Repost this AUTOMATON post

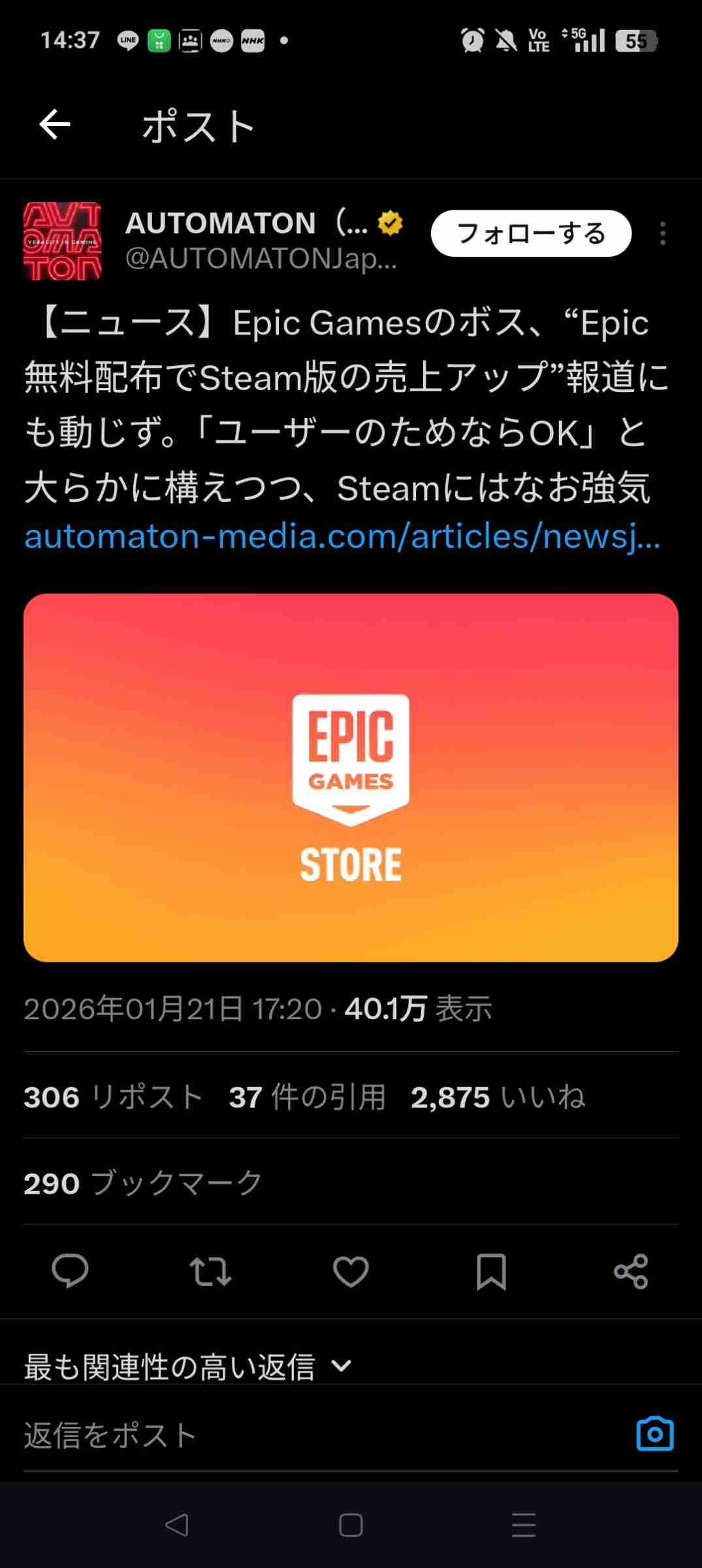[x=210, y=1271]
